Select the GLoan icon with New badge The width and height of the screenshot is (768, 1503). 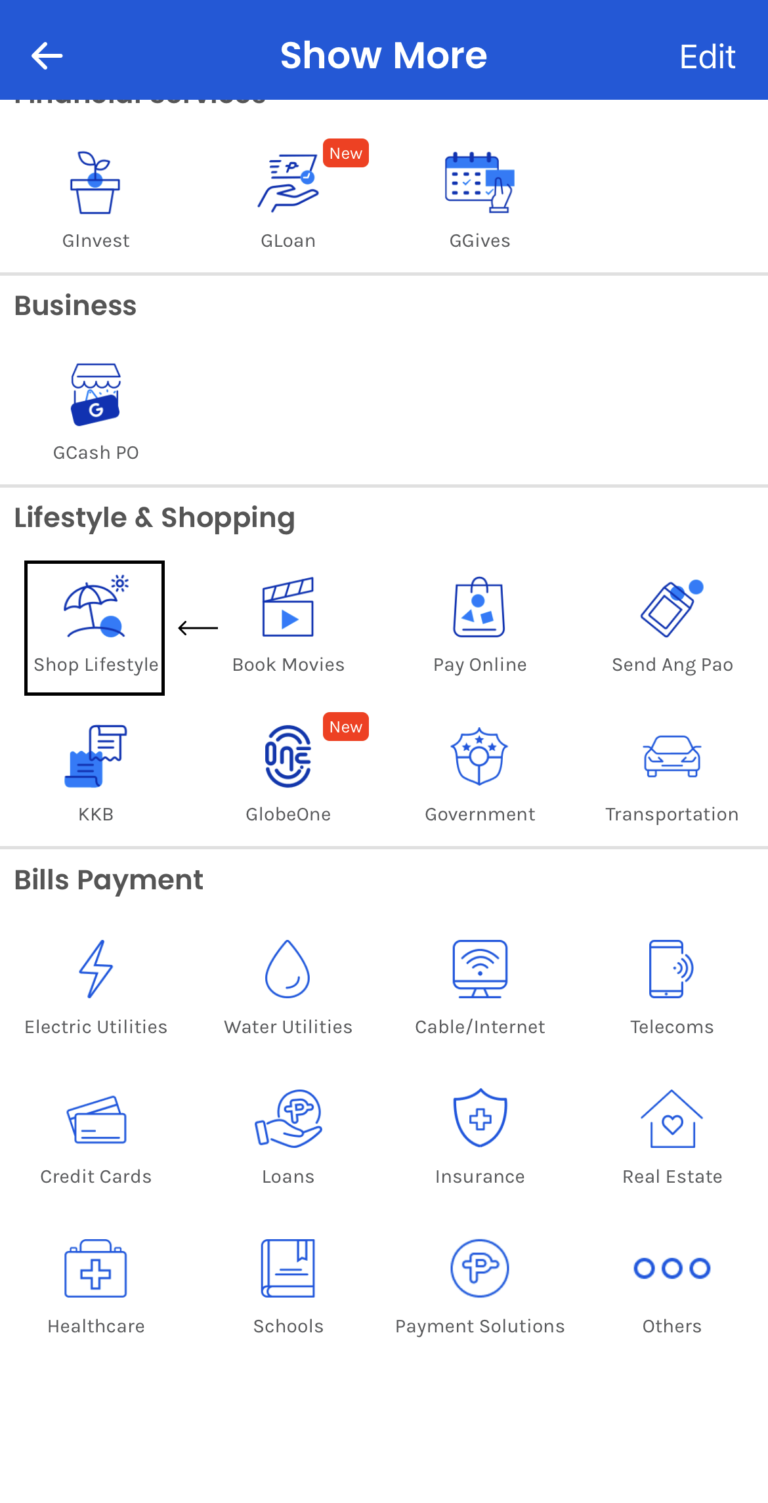(x=288, y=180)
